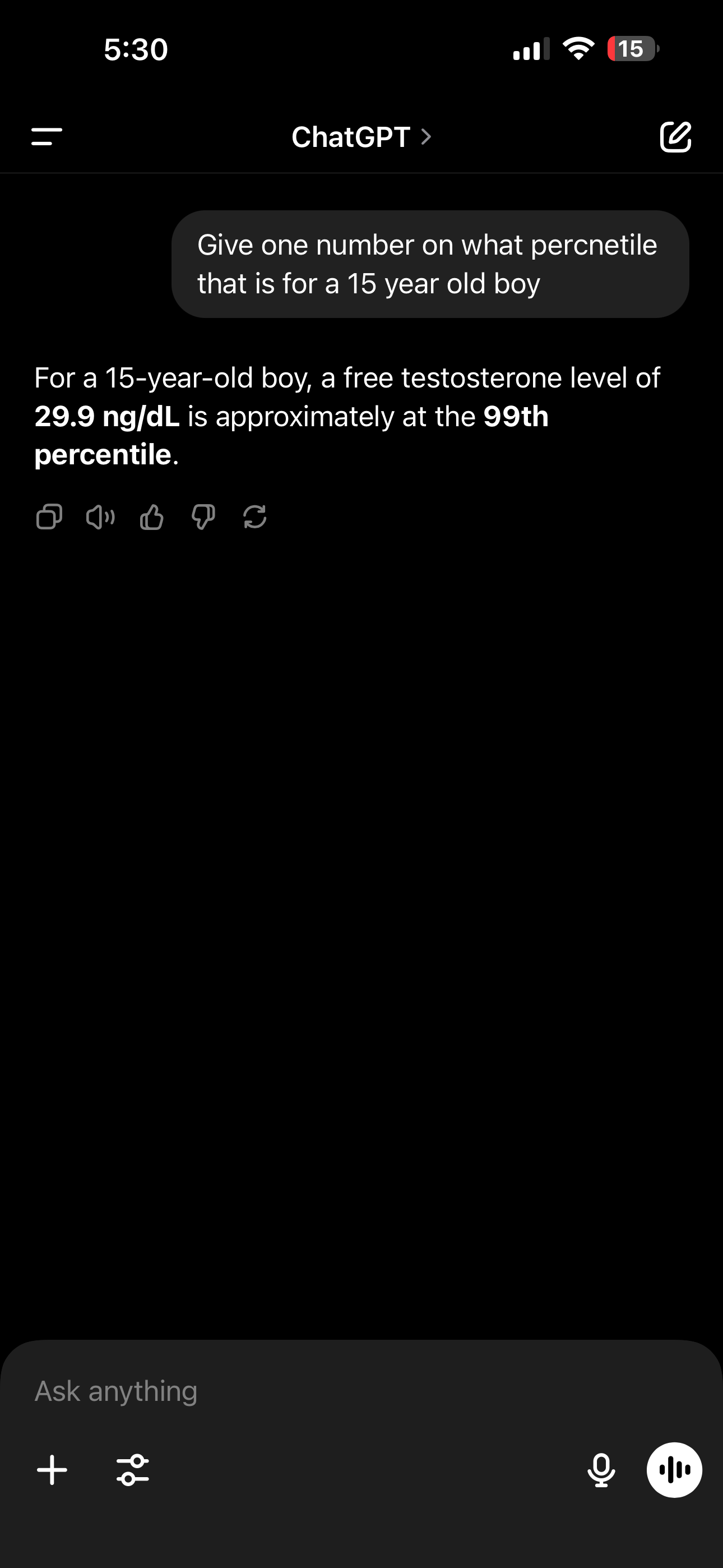Start a new chat
This screenshot has width=723, height=1568.
point(675,137)
